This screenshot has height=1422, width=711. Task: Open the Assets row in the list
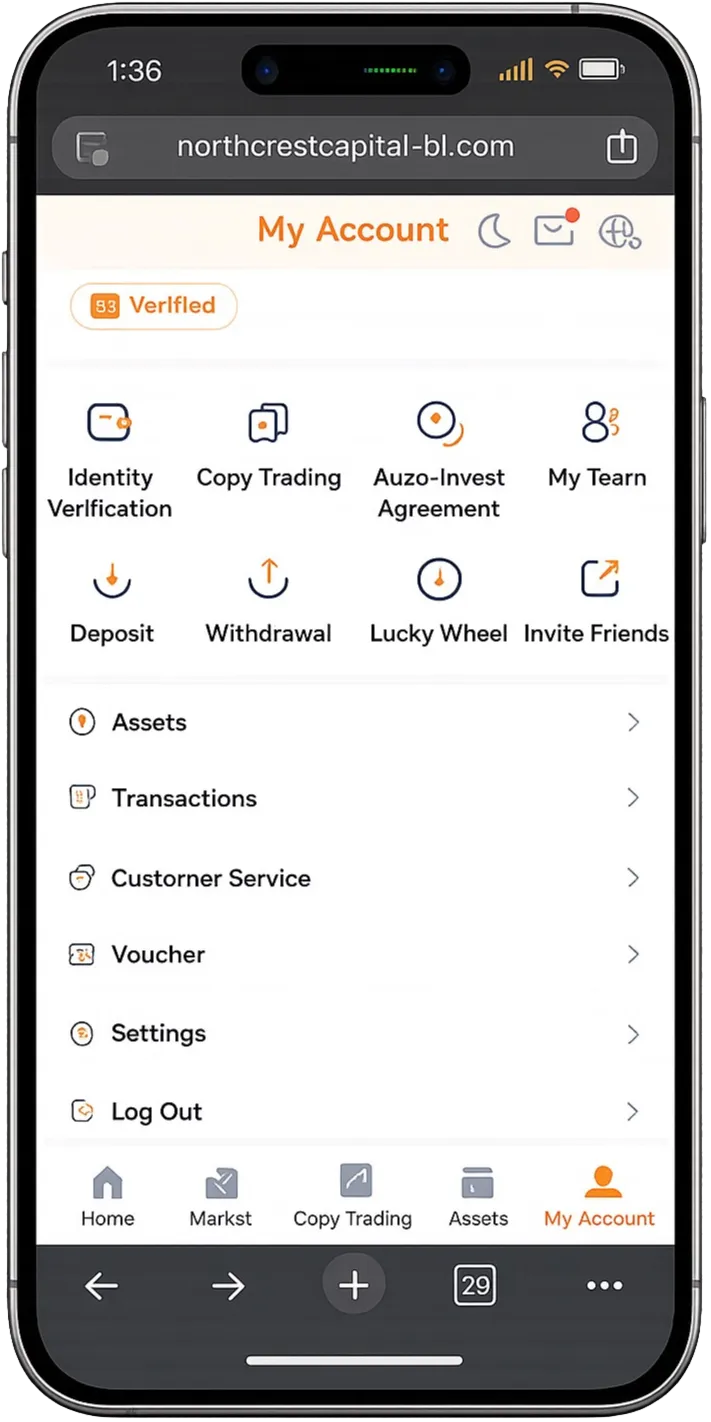355,722
